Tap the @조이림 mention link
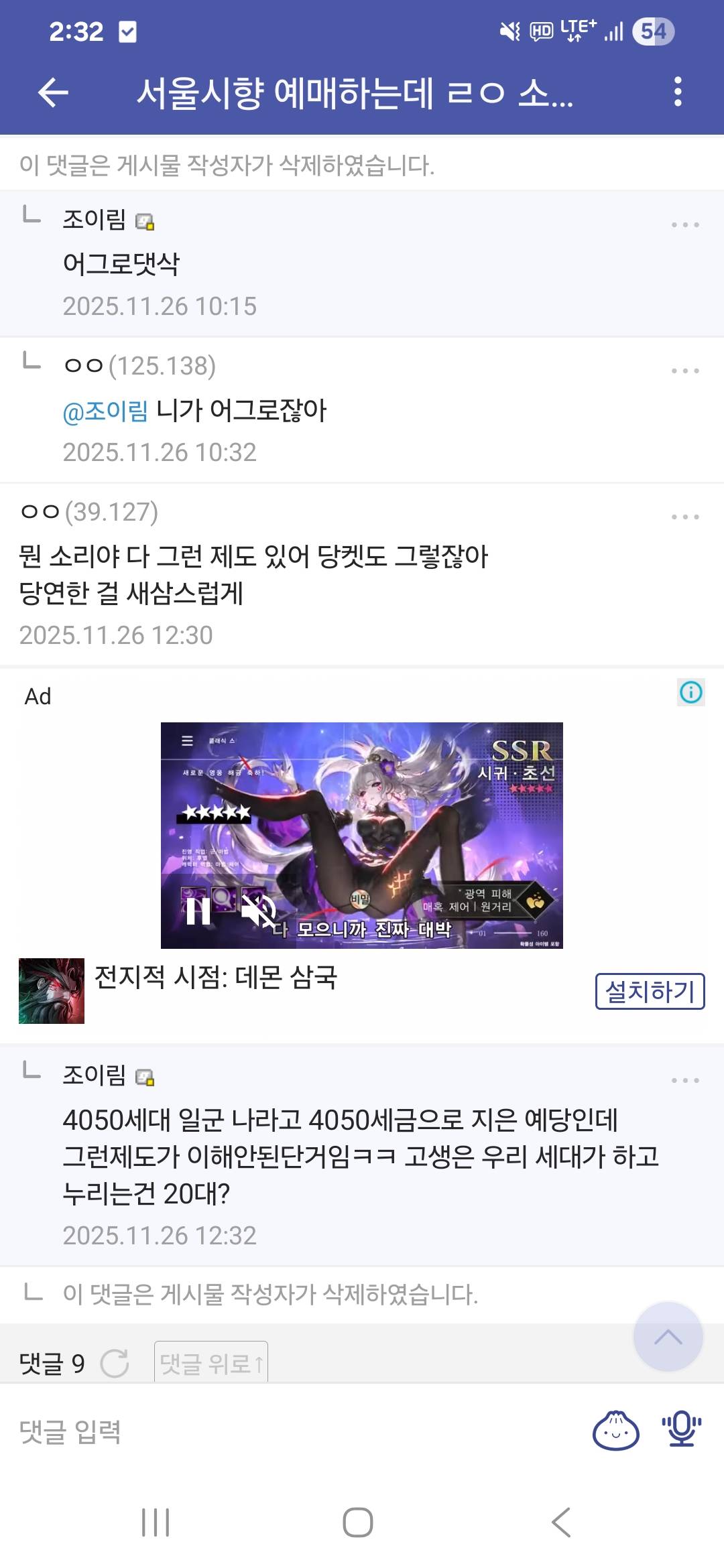724x1568 pixels. click(x=105, y=411)
